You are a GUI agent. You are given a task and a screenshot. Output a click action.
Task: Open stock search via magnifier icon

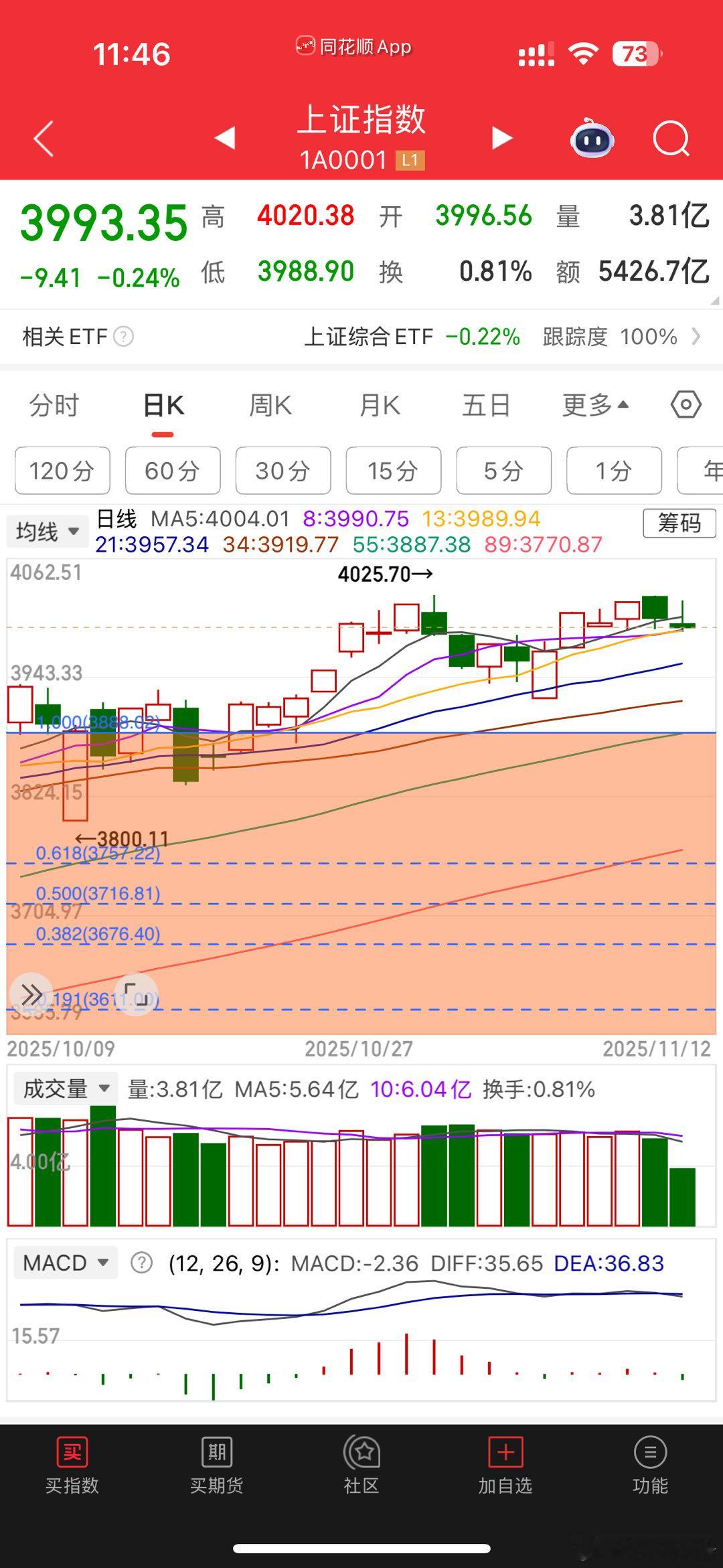[x=671, y=139]
